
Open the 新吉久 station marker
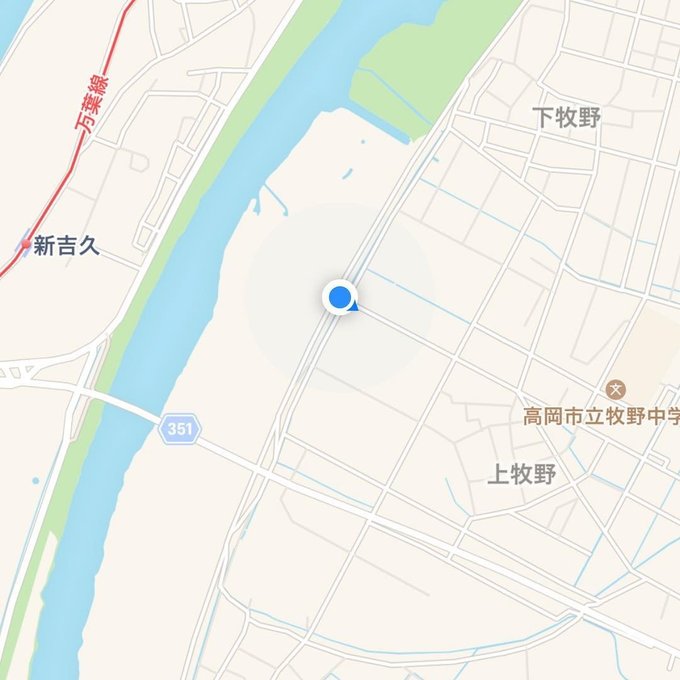25,245
